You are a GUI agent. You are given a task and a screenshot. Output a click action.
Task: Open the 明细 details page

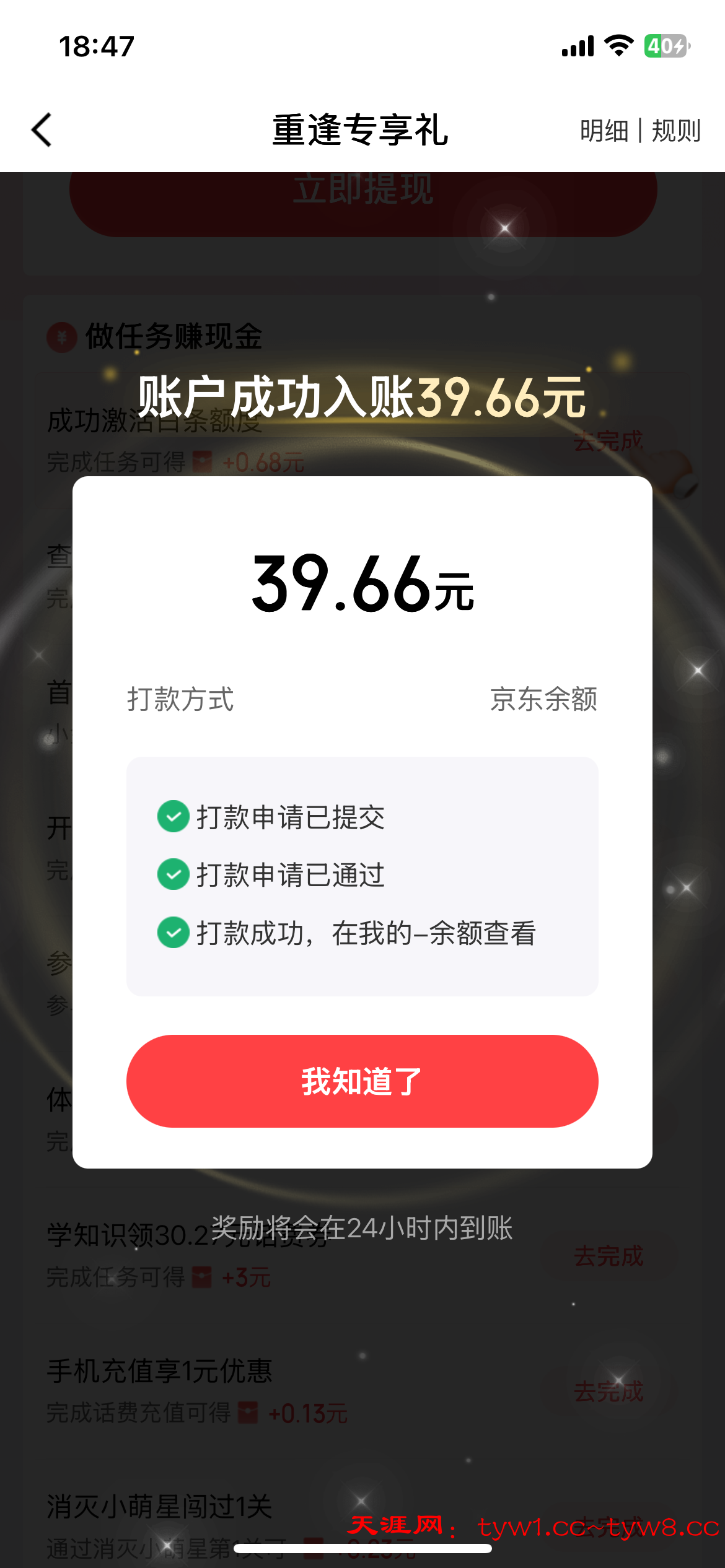[x=604, y=131]
